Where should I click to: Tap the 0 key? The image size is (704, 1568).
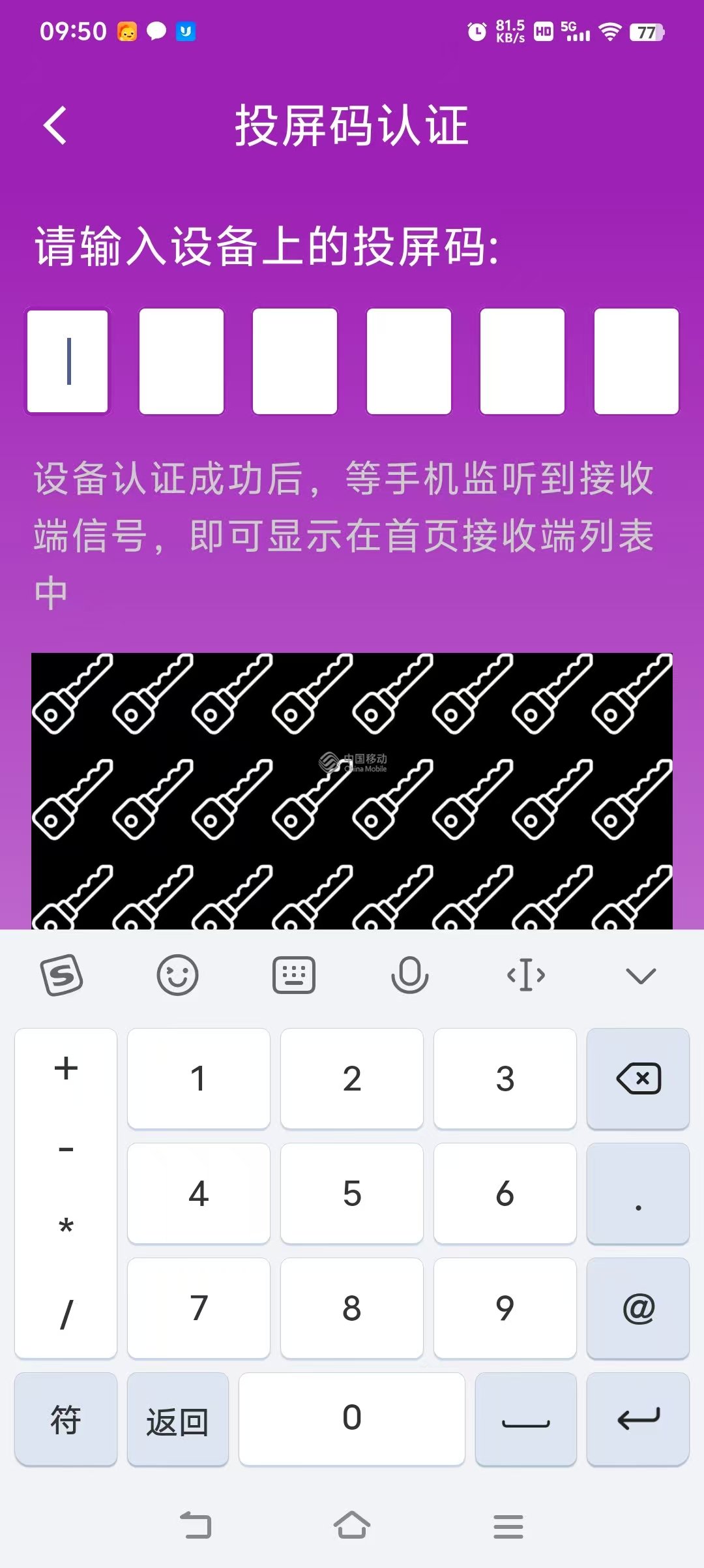tap(351, 1419)
